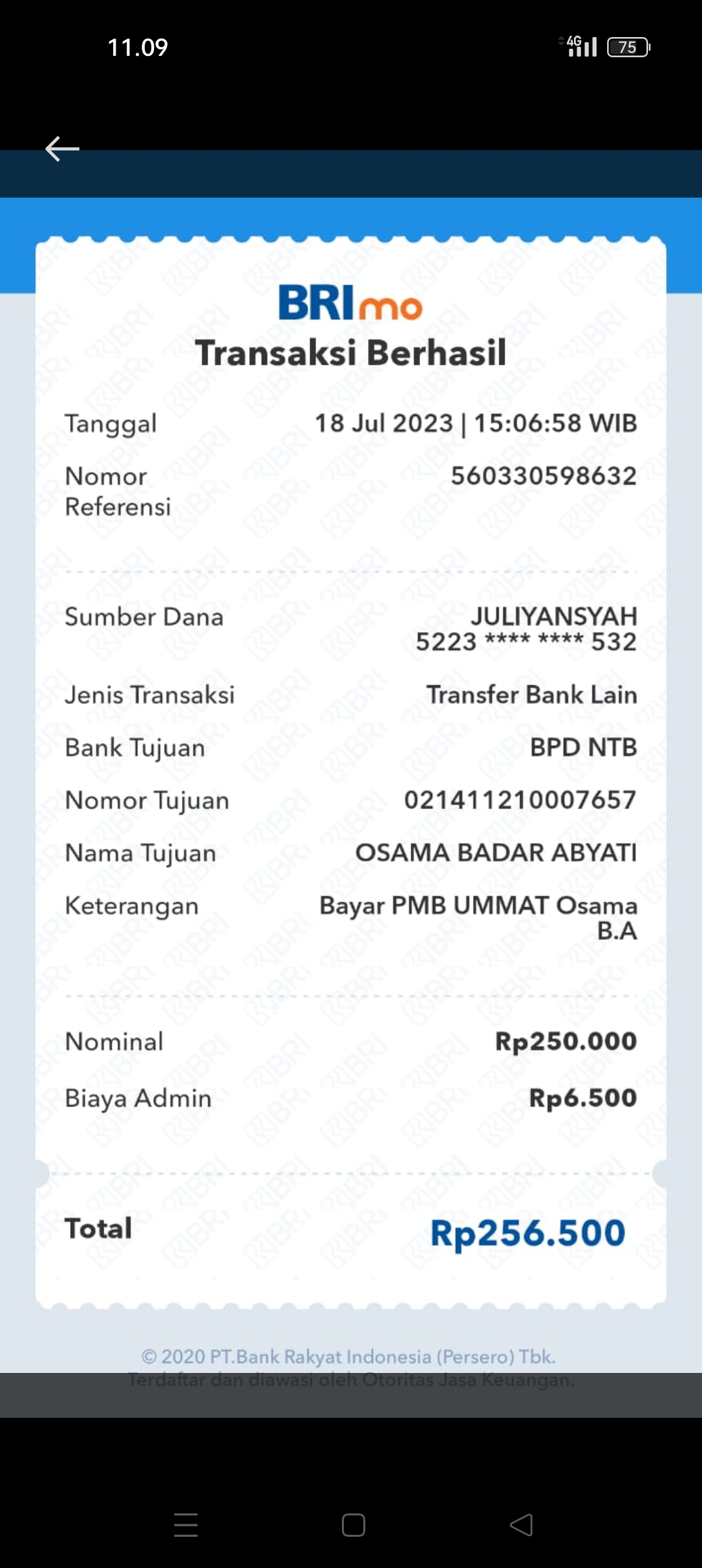This screenshot has width=702, height=1568.
Task: Open the recent apps menu
Action: tap(186, 1524)
